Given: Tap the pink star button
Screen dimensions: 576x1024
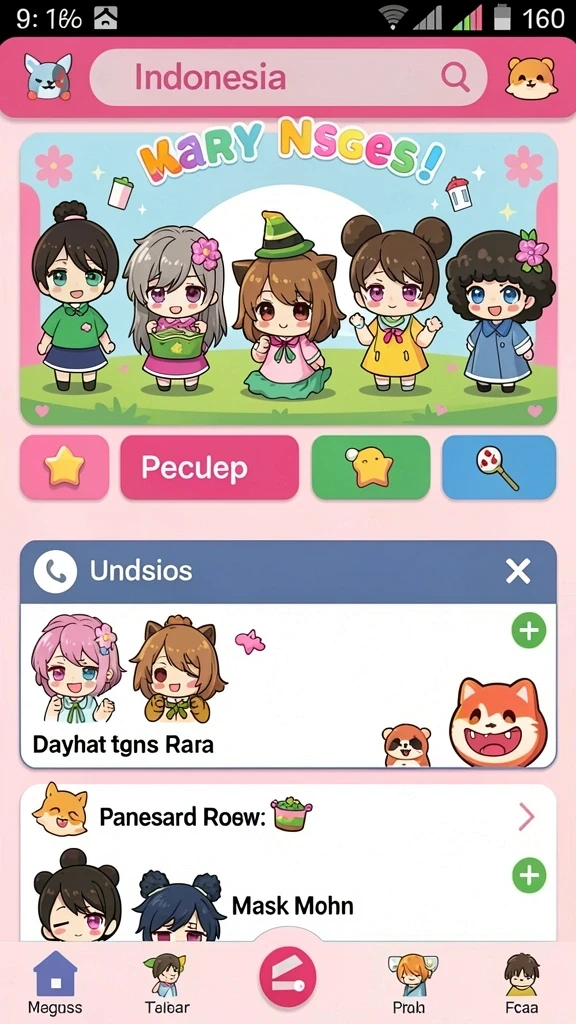Looking at the screenshot, I should click(x=65, y=468).
